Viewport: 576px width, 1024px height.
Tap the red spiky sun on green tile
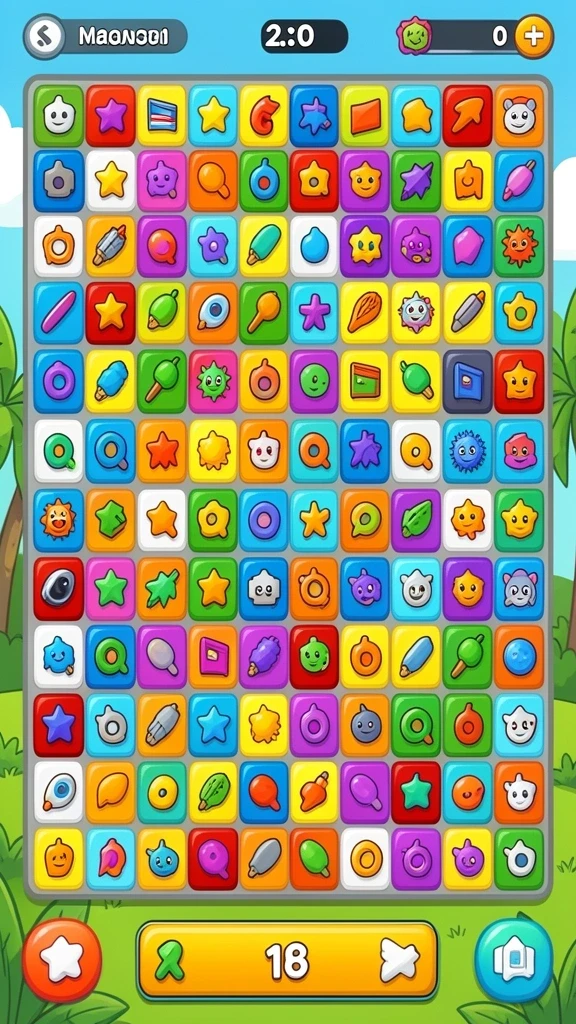(519, 246)
